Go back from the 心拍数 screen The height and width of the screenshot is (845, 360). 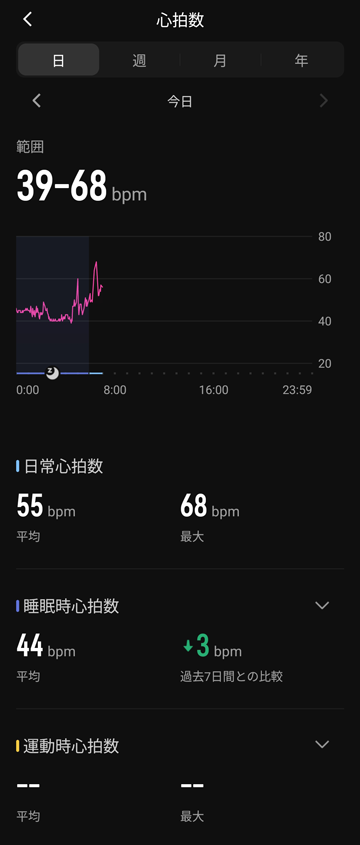tap(27, 19)
